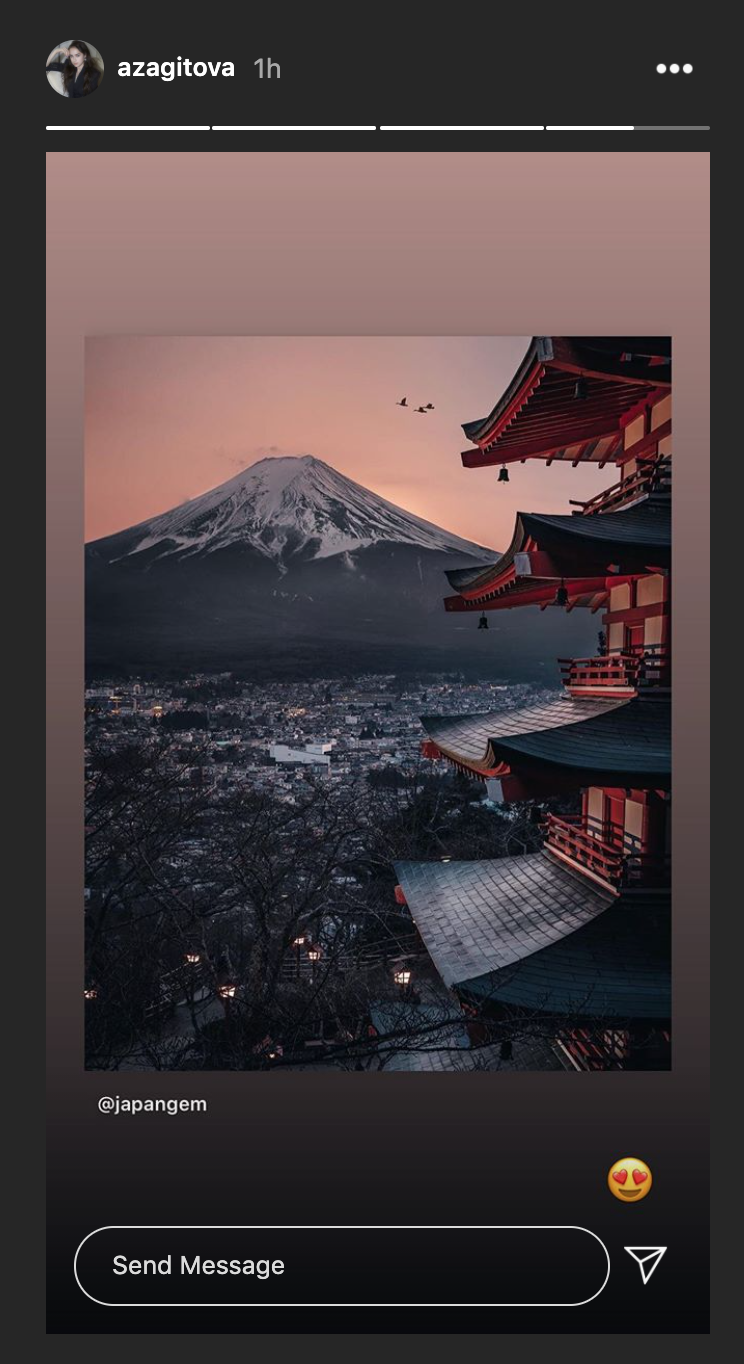Screen dimensions: 744x1364
Task: Open the shared @japangem post
Action: tap(378, 703)
